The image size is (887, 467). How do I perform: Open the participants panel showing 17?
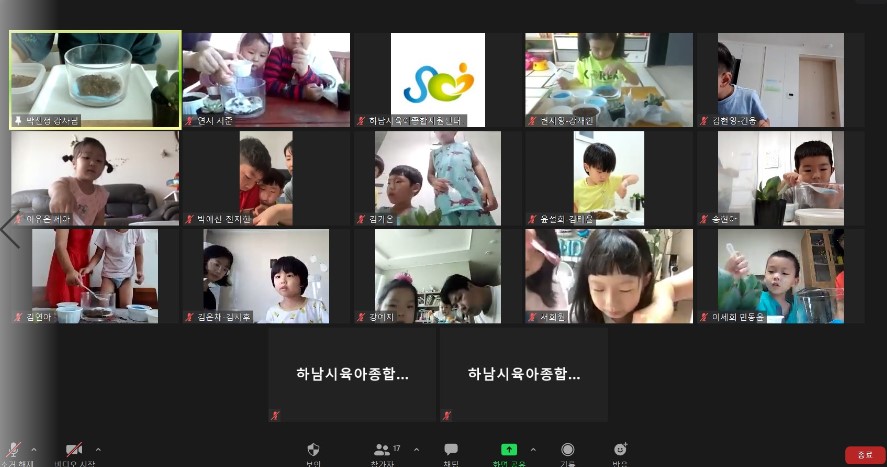pos(382,451)
